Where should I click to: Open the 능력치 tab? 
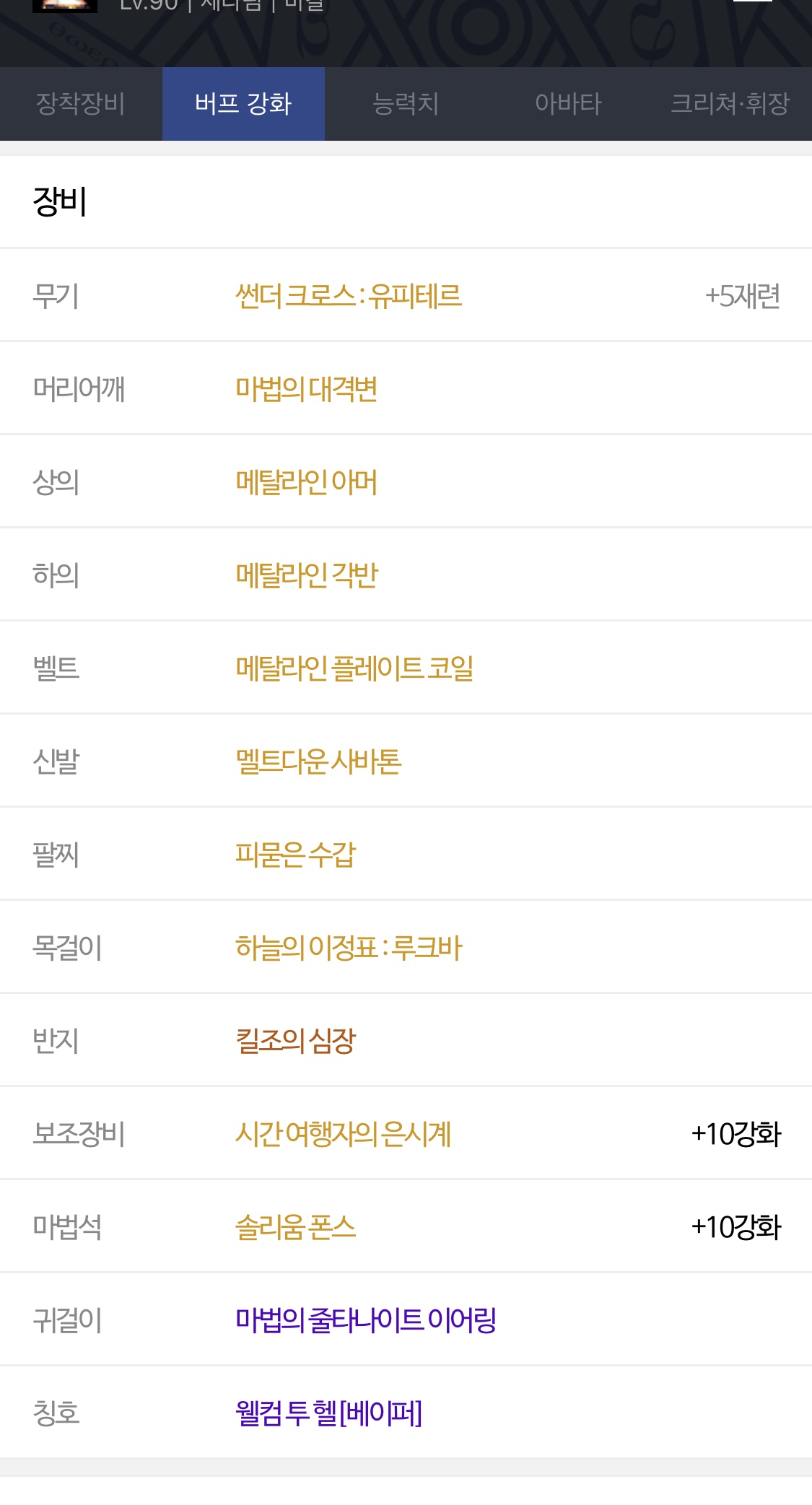(x=406, y=104)
